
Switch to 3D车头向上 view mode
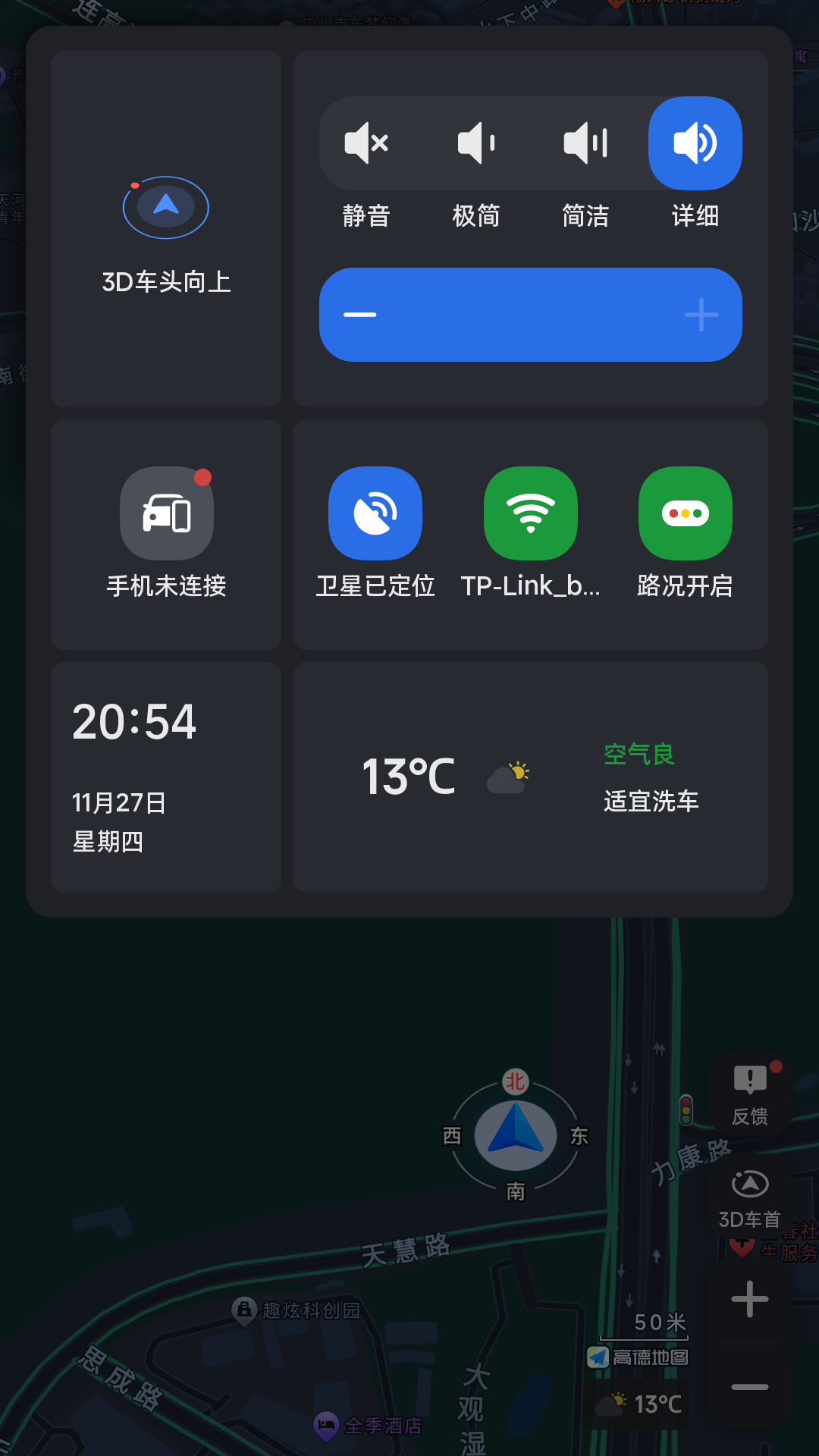click(x=166, y=229)
